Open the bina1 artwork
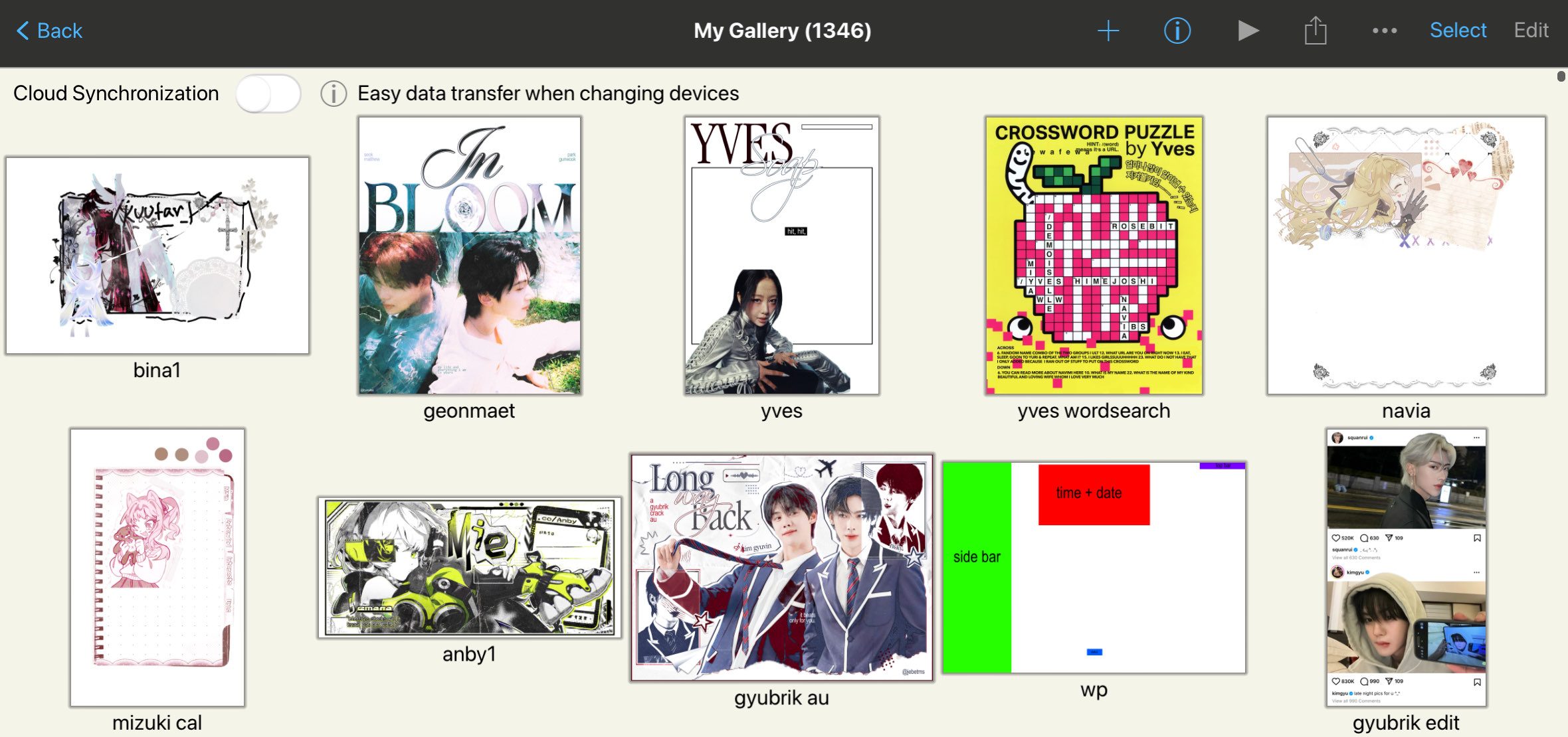This screenshot has width=1568, height=737. point(157,256)
